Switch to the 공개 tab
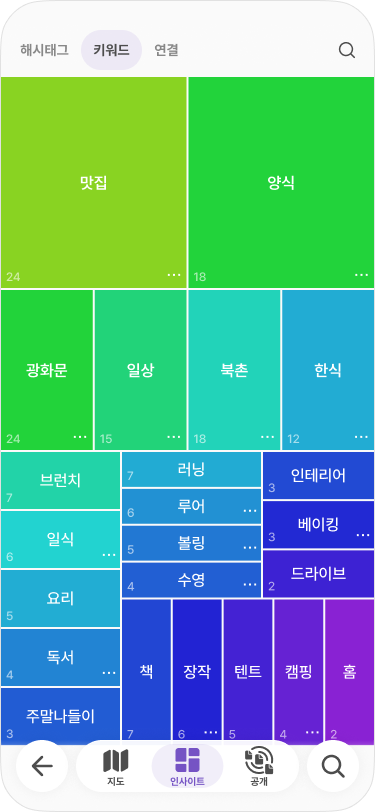The width and height of the screenshot is (375, 812). (x=259, y=767)
